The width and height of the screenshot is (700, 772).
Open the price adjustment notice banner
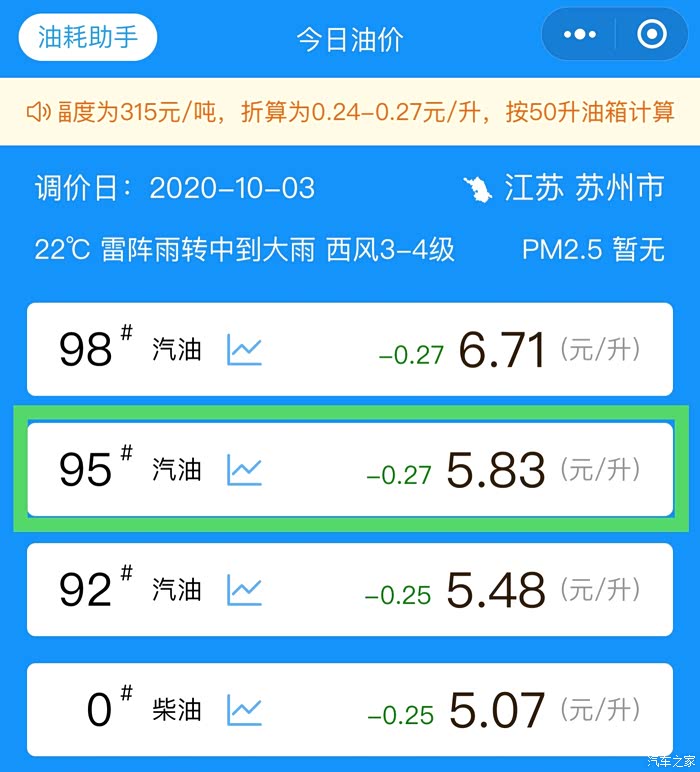coord(350,112)
